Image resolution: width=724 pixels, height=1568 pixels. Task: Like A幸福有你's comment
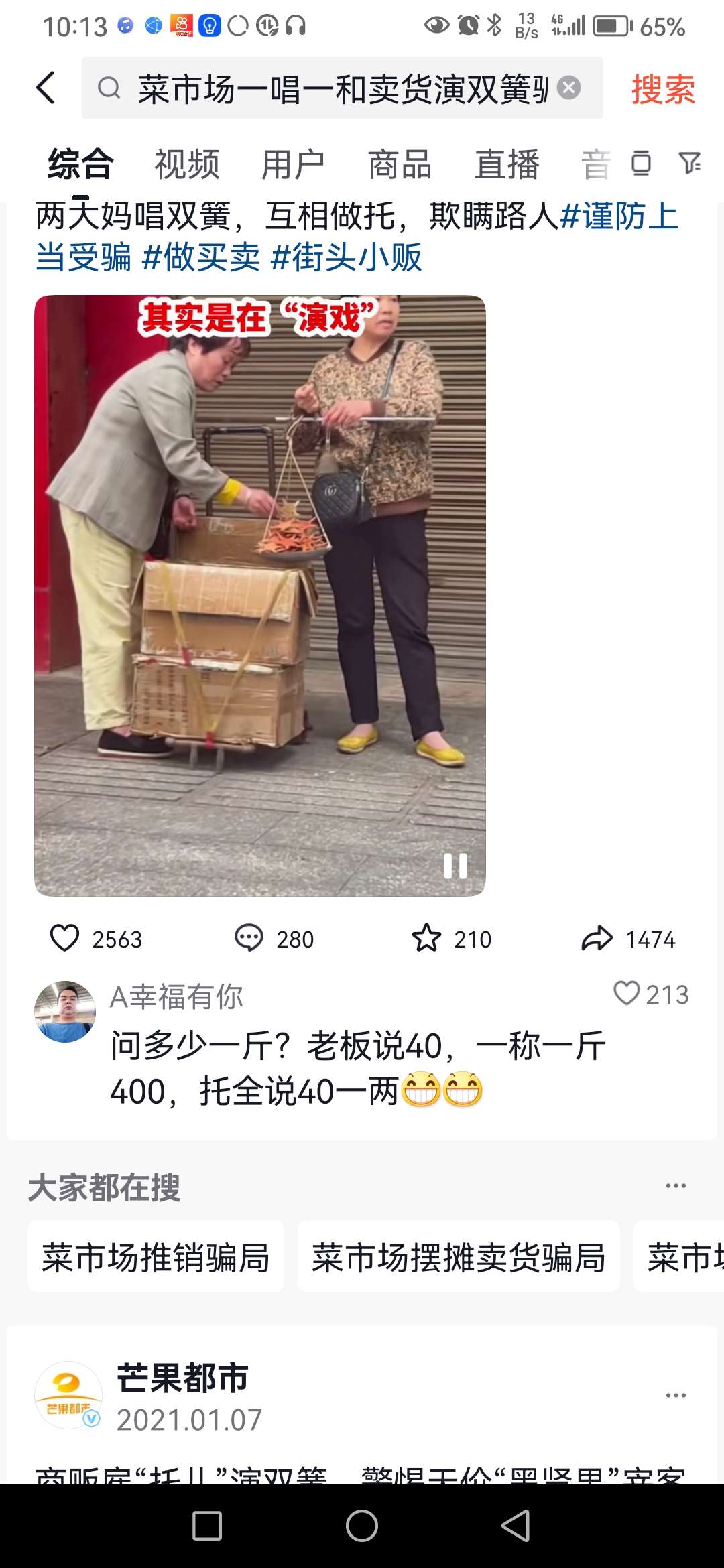(x=627, y=994)
